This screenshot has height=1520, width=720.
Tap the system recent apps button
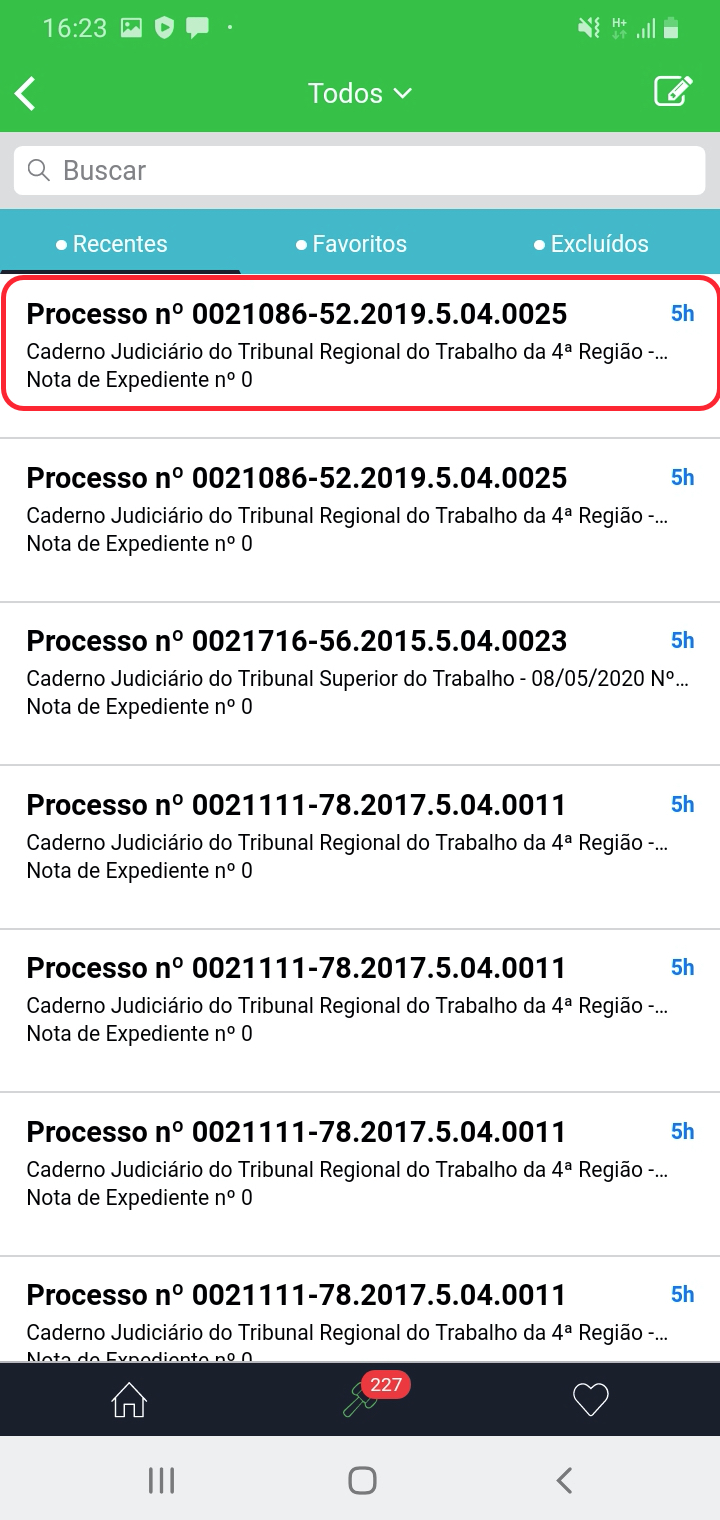161,1480
